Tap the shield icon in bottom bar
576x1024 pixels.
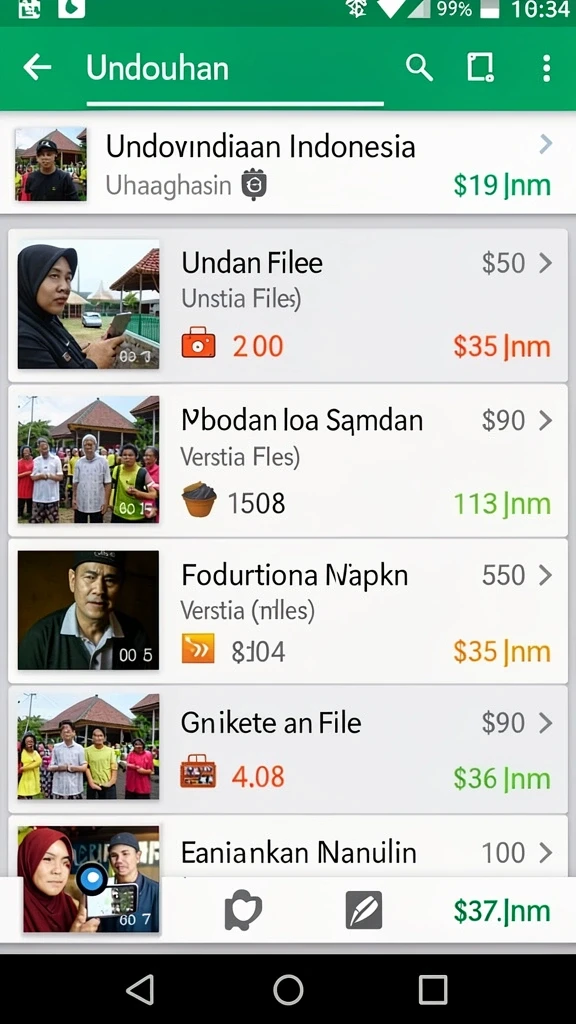click(x=243, y=910)
